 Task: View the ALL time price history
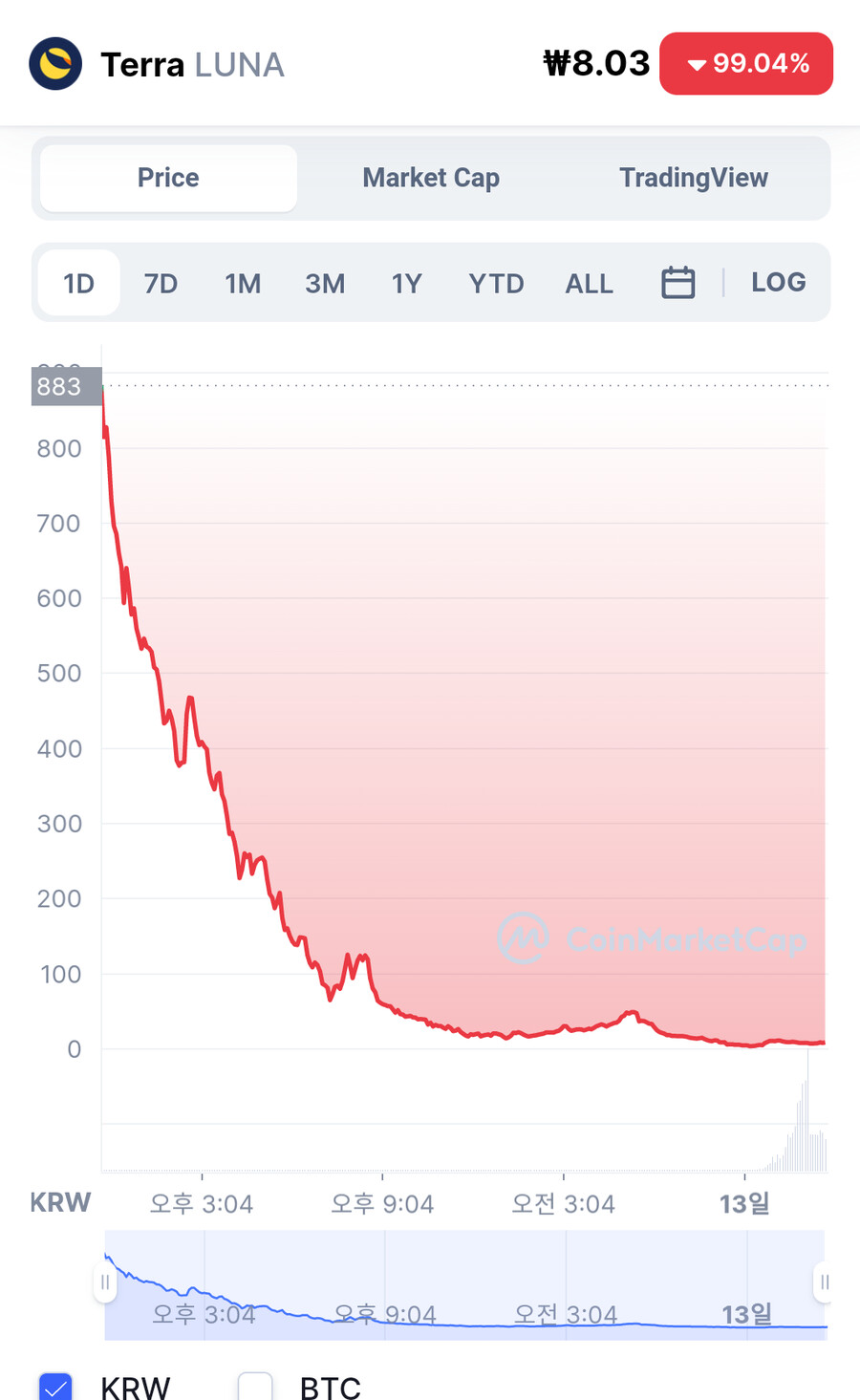pyautogui.click(x=589, y=283)
